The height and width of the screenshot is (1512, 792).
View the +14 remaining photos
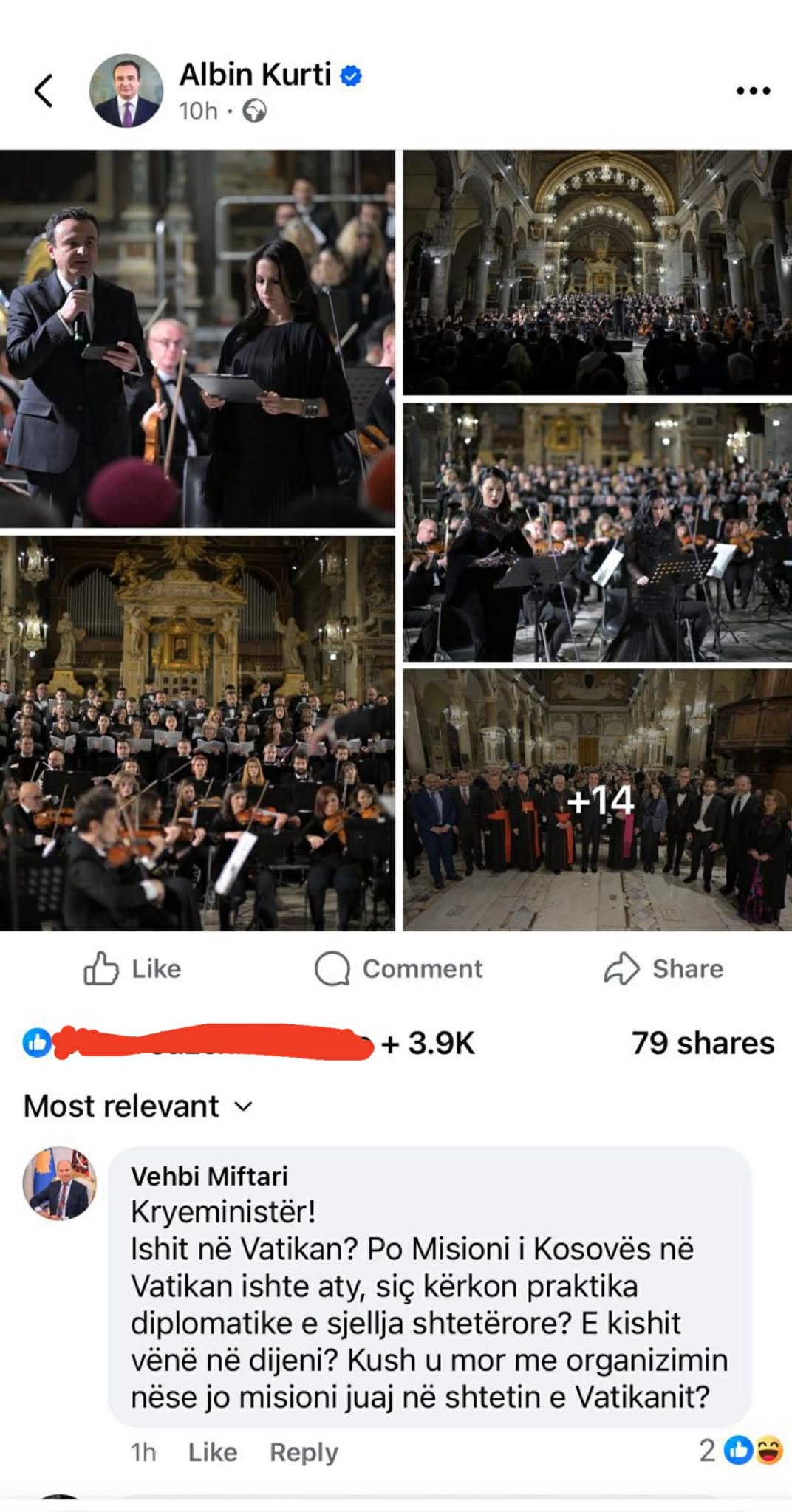point(597,800)
